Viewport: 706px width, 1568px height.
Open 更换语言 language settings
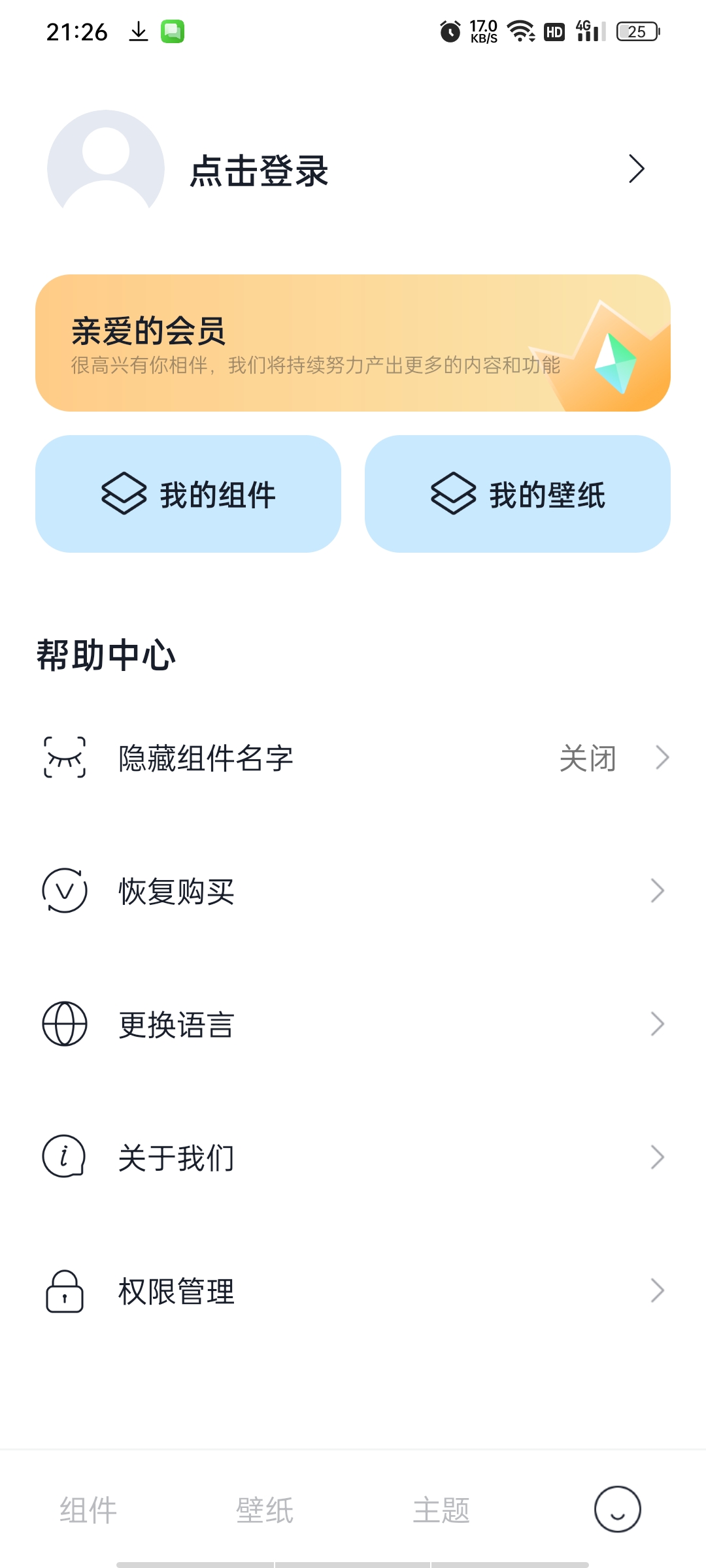(x=353, y=1024)
